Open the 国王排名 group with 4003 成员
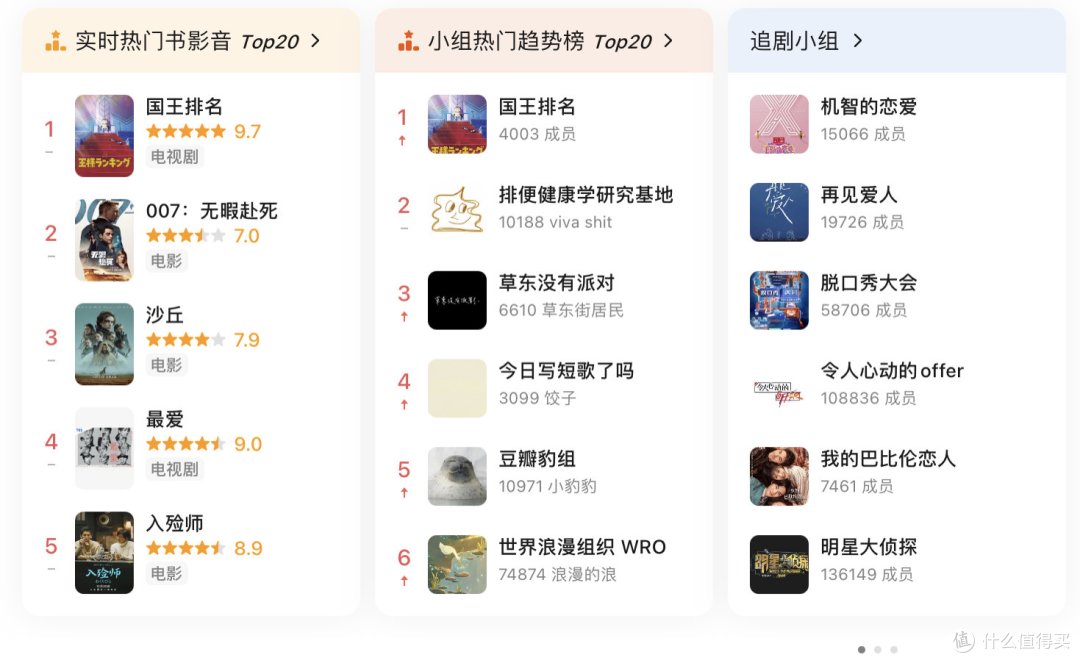This screenshot has width=1080, height=663. pos(537,107)
